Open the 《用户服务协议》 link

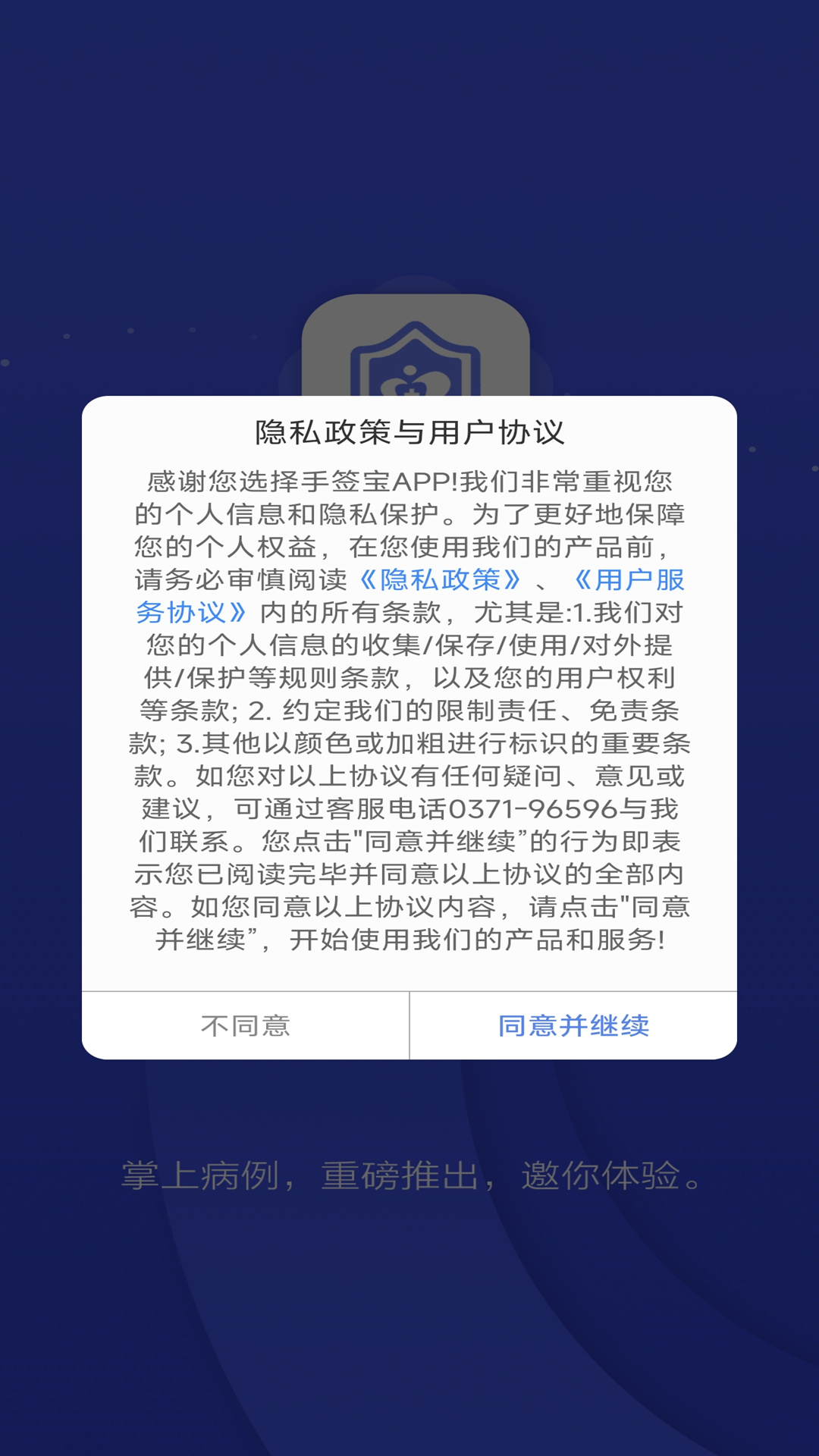pos(629,580)
